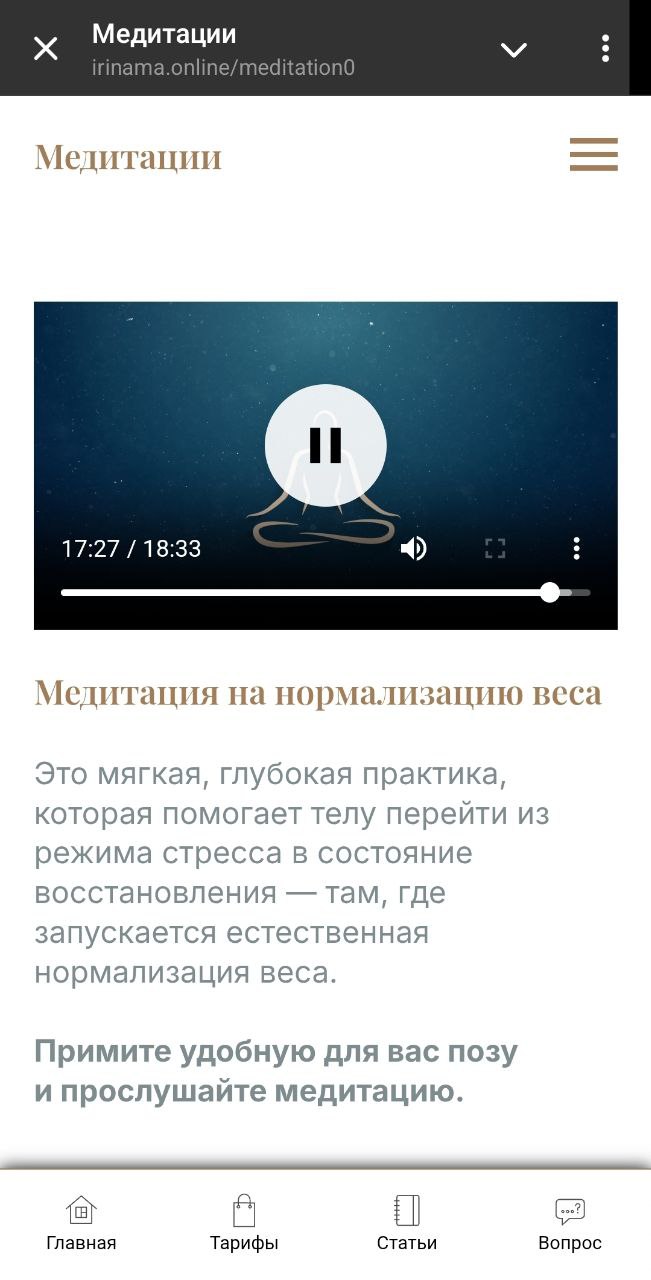Viewport: 651px width, 1280px height.
Task: Switch to the Тарифы tab
Action: [x=244, y=1223]
